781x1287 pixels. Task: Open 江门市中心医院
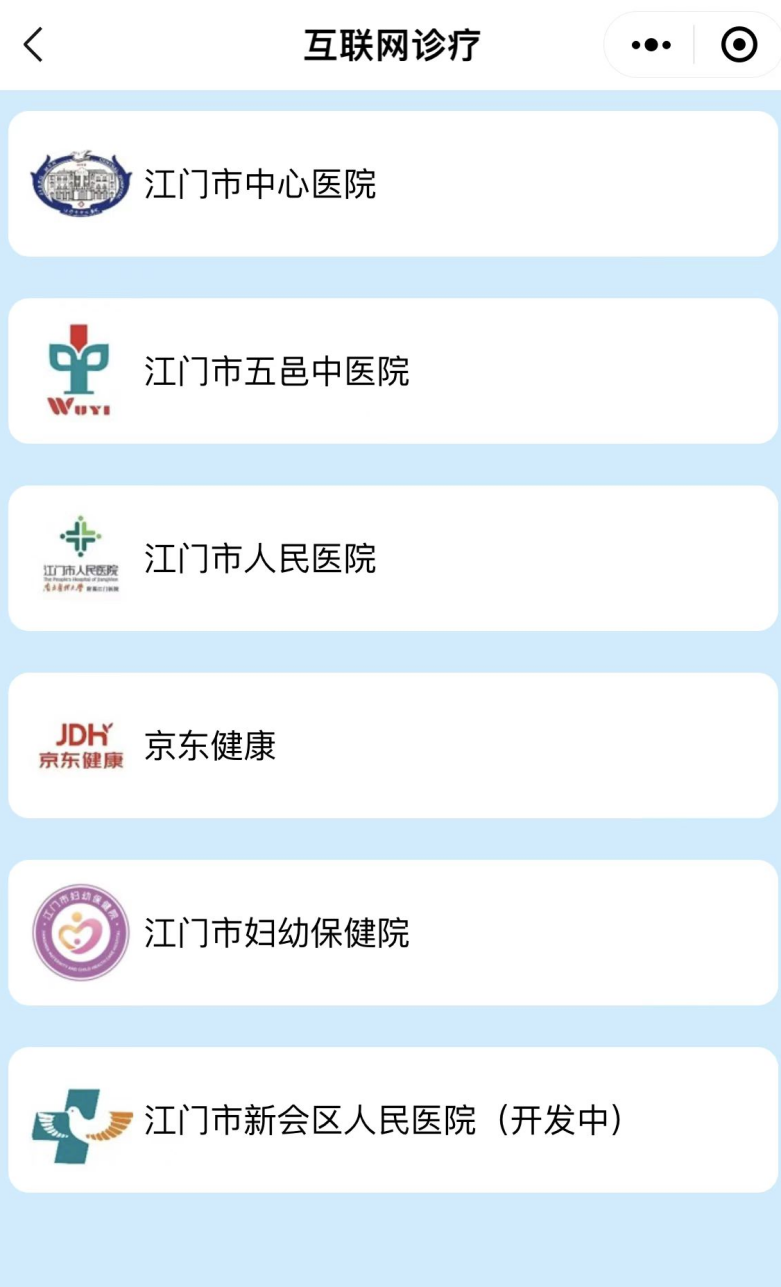pyautogui.click(x=392, y=184)
